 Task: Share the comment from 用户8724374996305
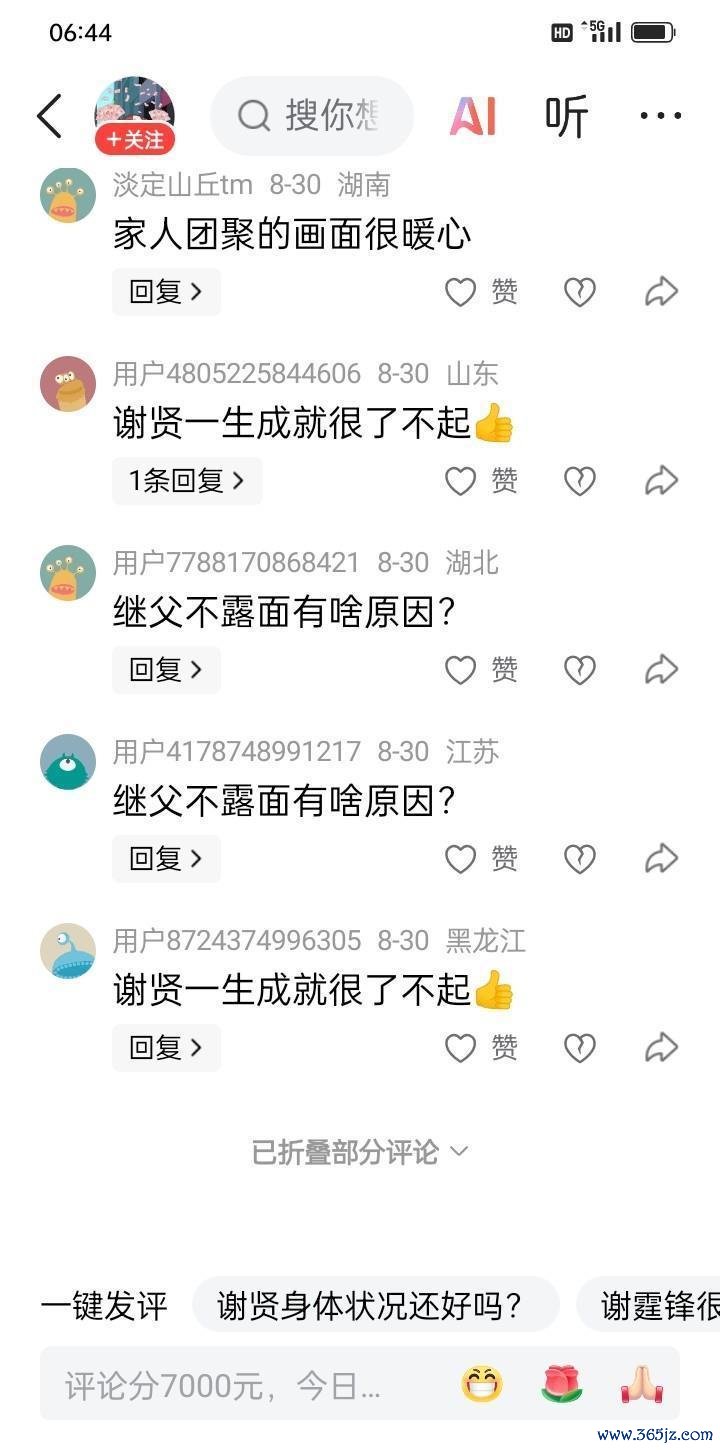(x=661, y=1048)
